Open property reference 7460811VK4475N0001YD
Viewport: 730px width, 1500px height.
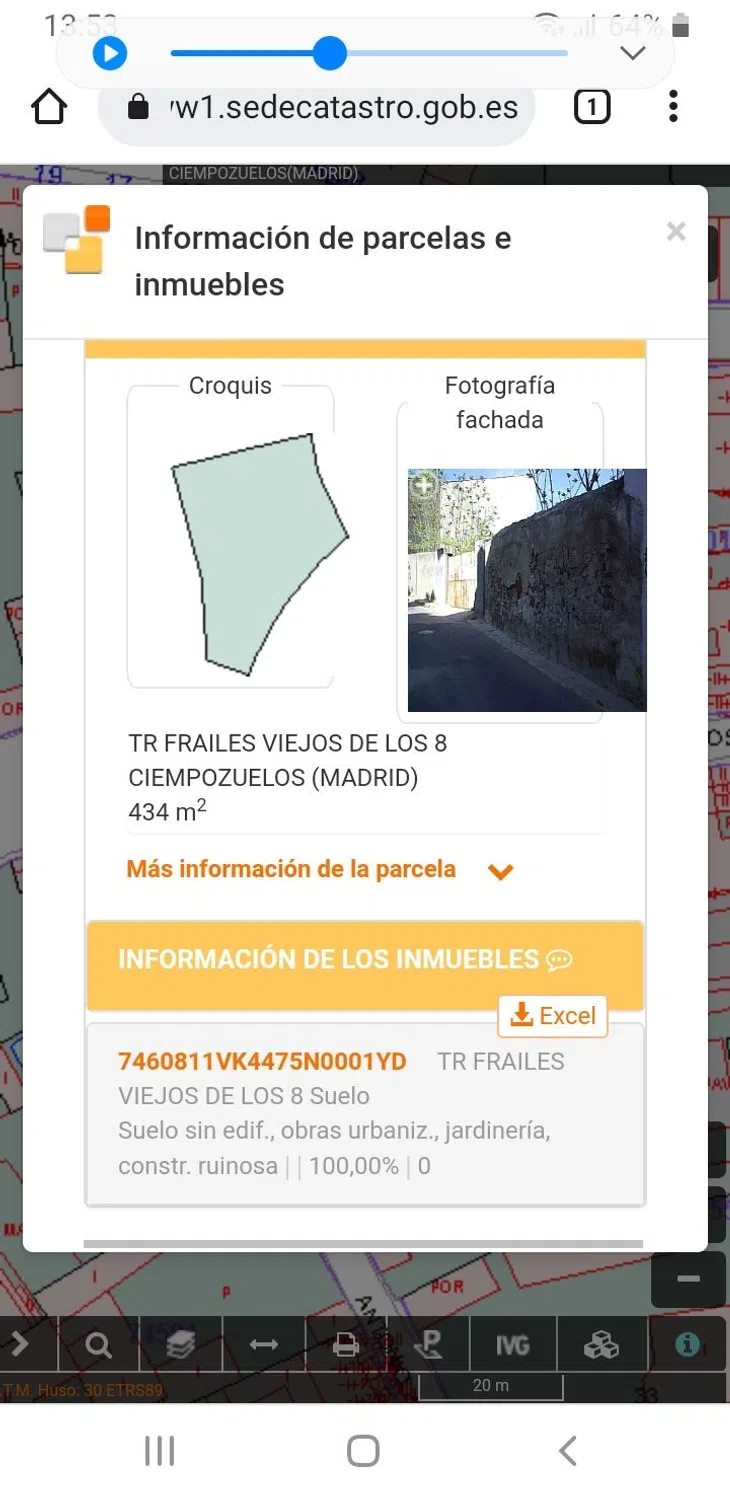262,1062
